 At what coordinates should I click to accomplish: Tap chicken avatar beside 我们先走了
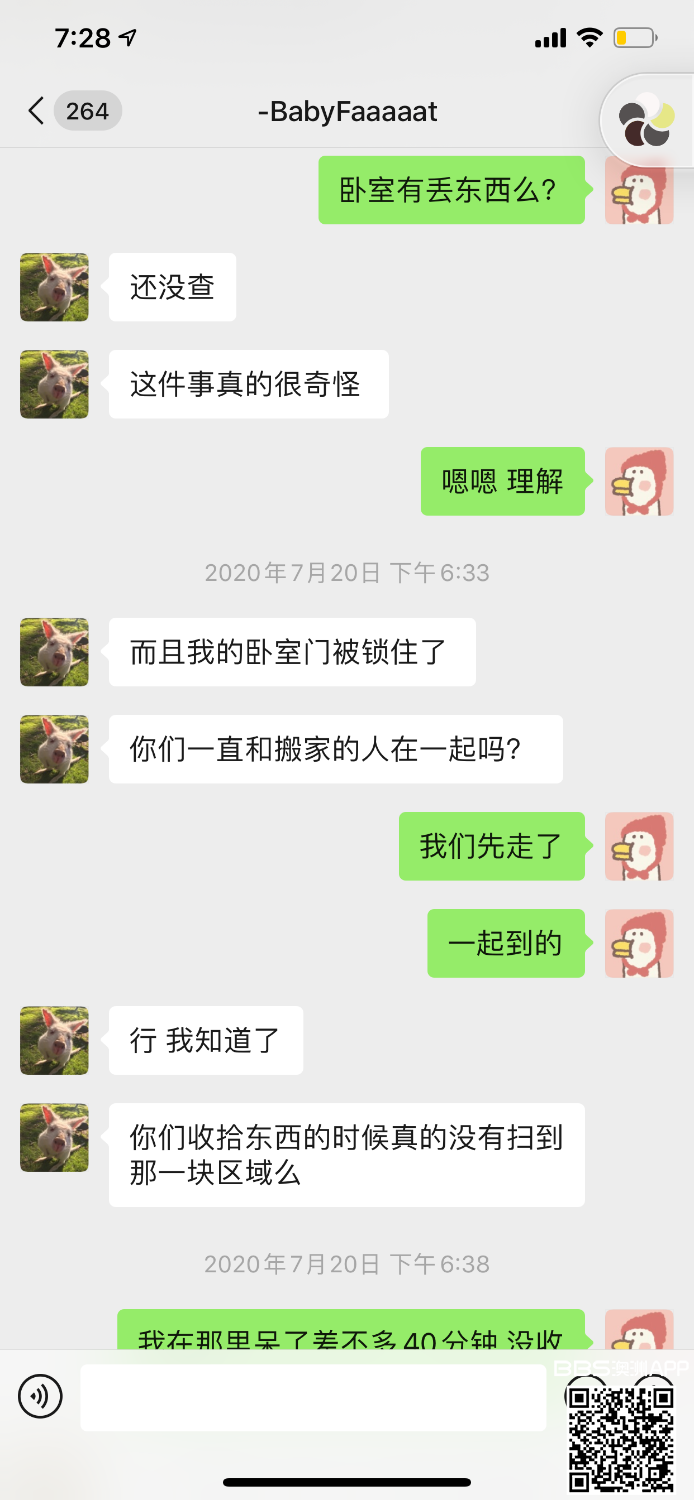click(639, 846)
